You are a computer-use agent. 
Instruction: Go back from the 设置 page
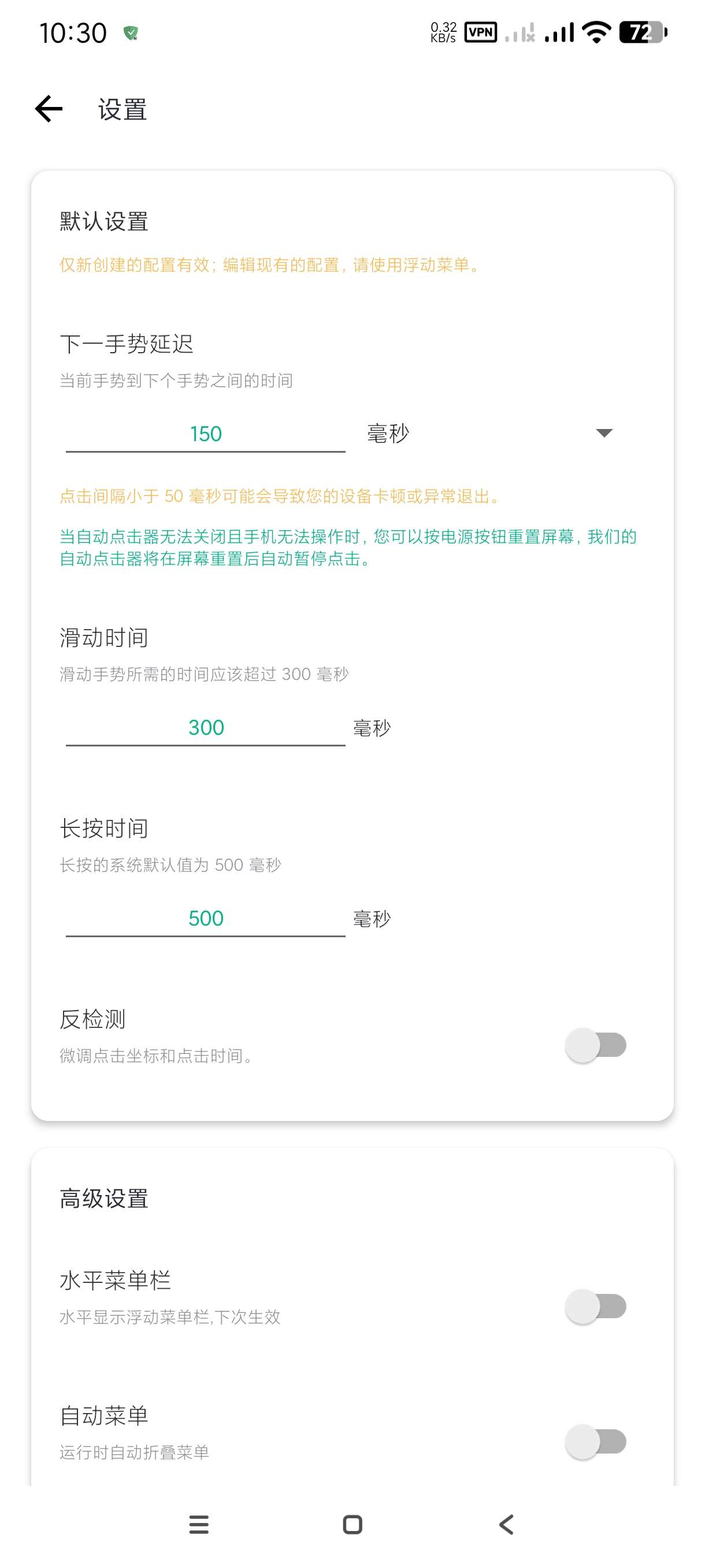[x=49, y=110]
